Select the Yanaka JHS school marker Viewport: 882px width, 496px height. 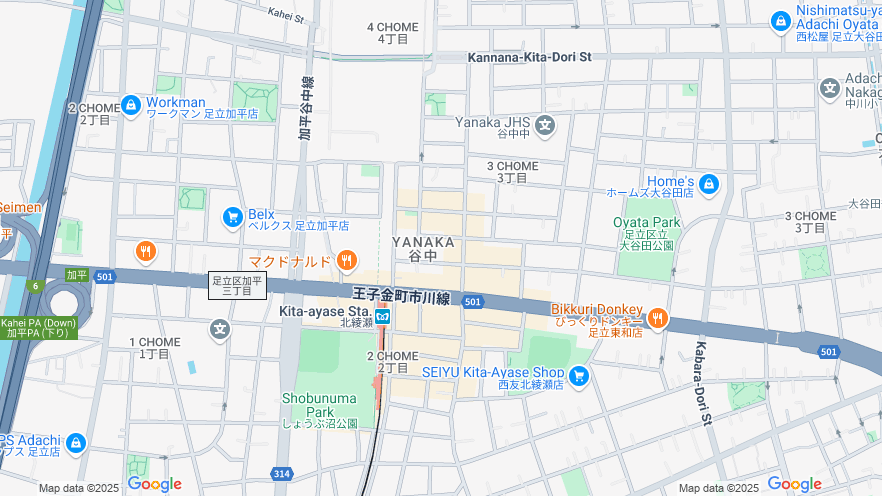click(545, 125)
